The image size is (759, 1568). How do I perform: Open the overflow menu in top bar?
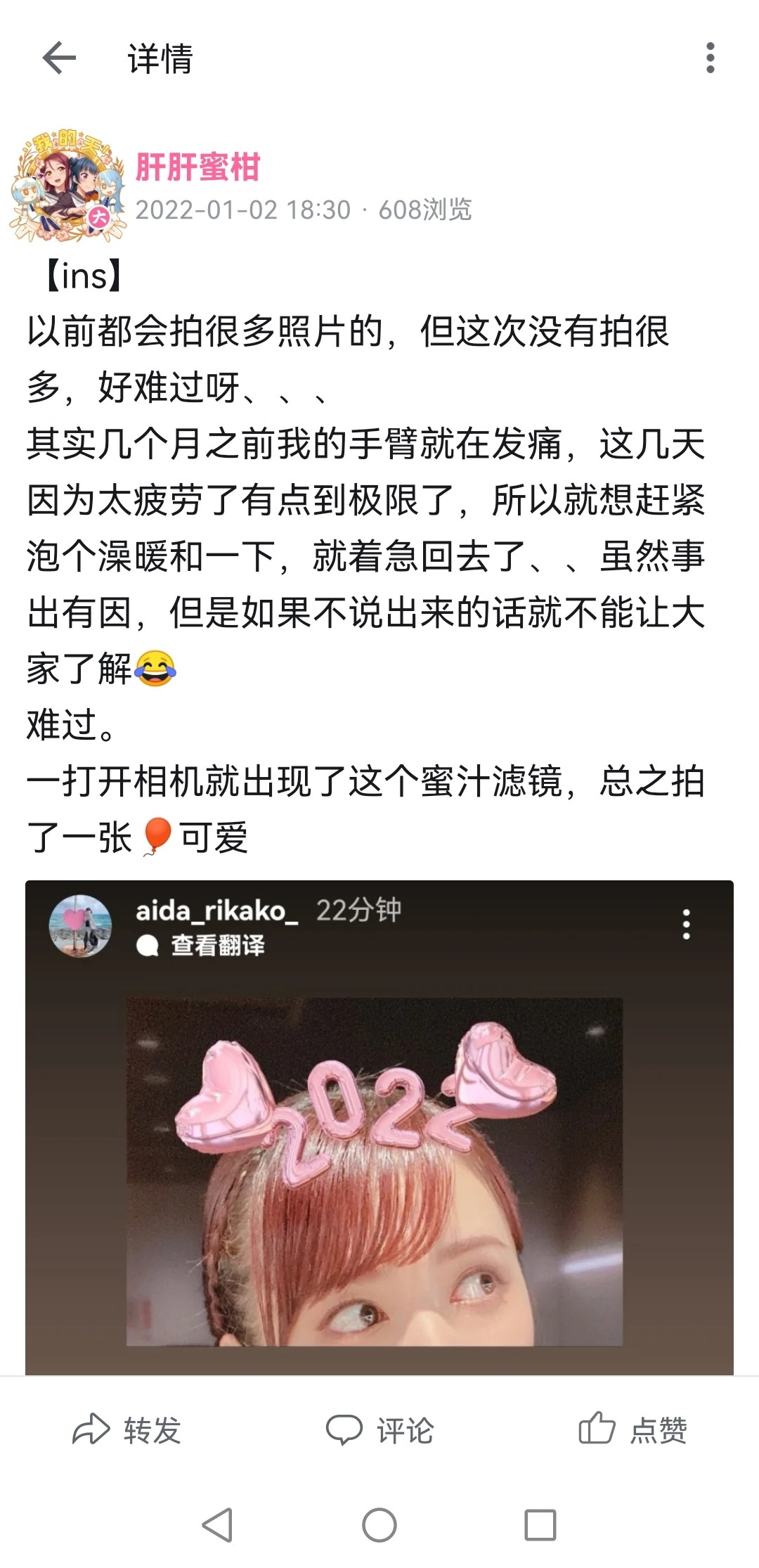pos(710,58)
